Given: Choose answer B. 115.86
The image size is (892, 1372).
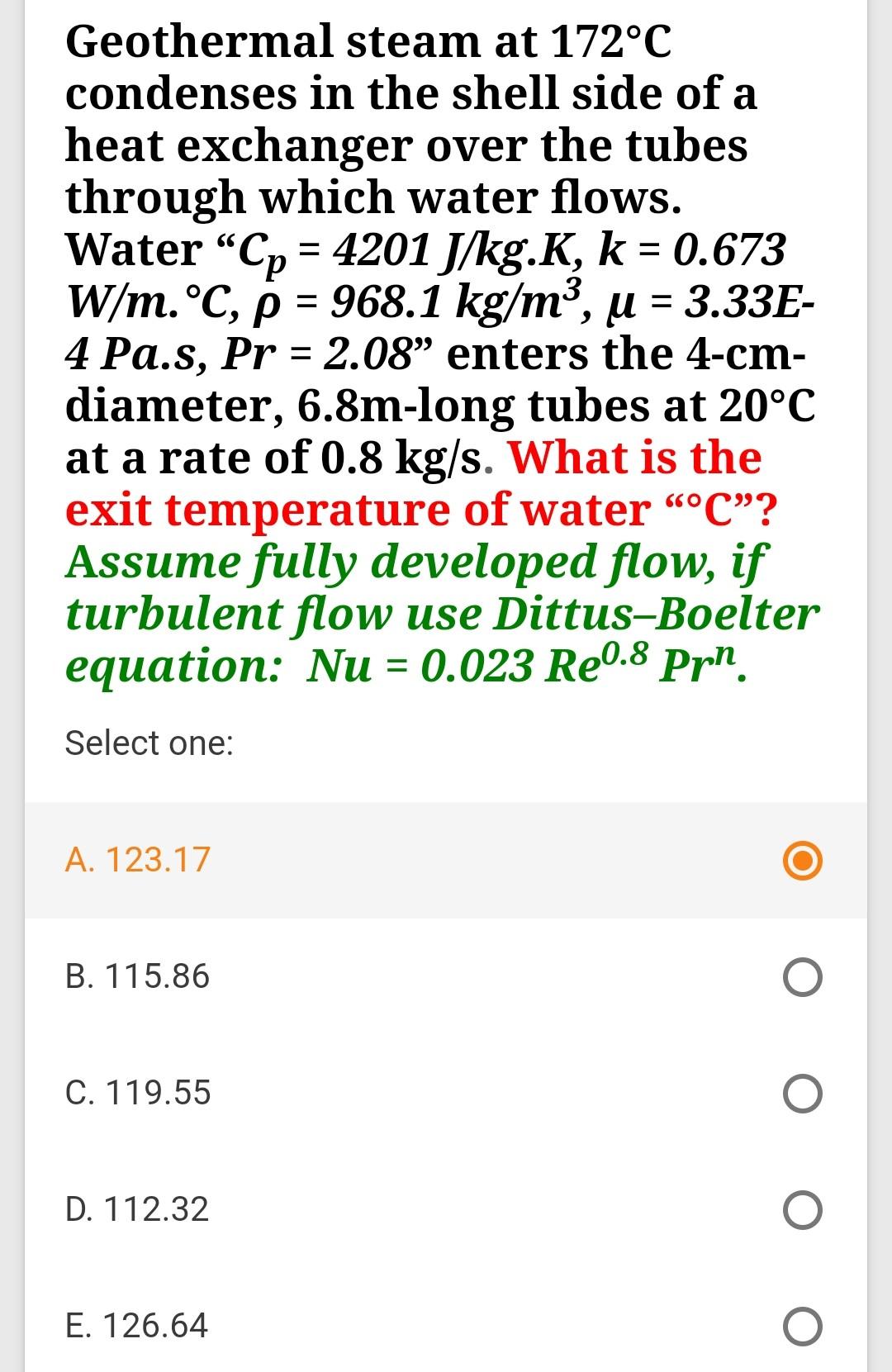Looking at the screenshot, I should [x=802, y=978].
